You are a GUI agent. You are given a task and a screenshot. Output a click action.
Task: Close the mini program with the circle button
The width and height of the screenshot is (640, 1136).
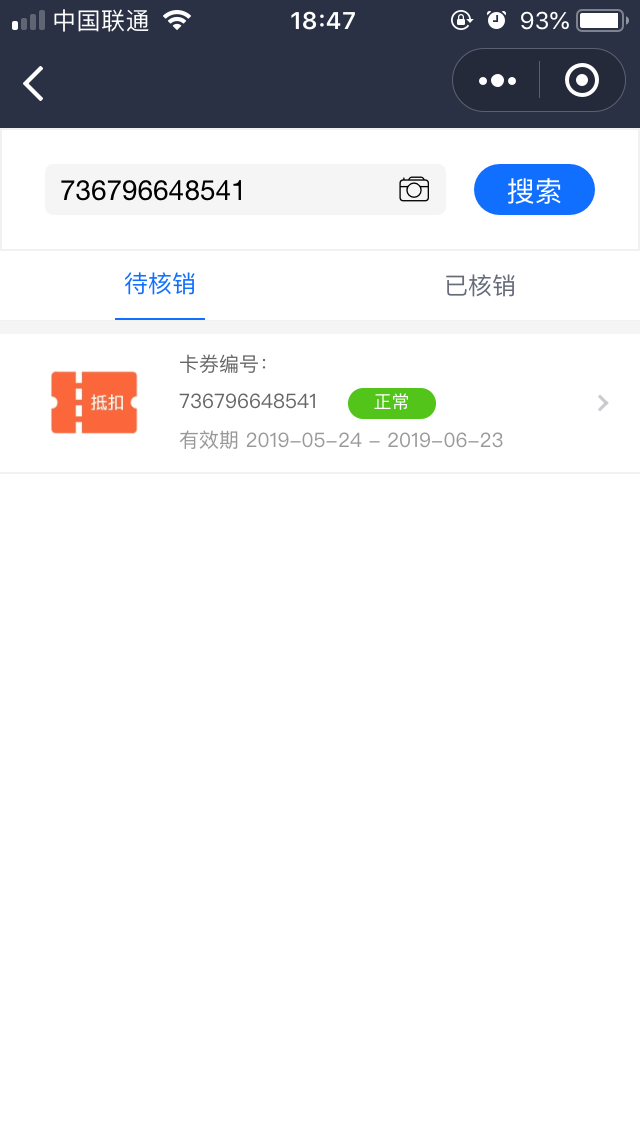coord(581,80)
